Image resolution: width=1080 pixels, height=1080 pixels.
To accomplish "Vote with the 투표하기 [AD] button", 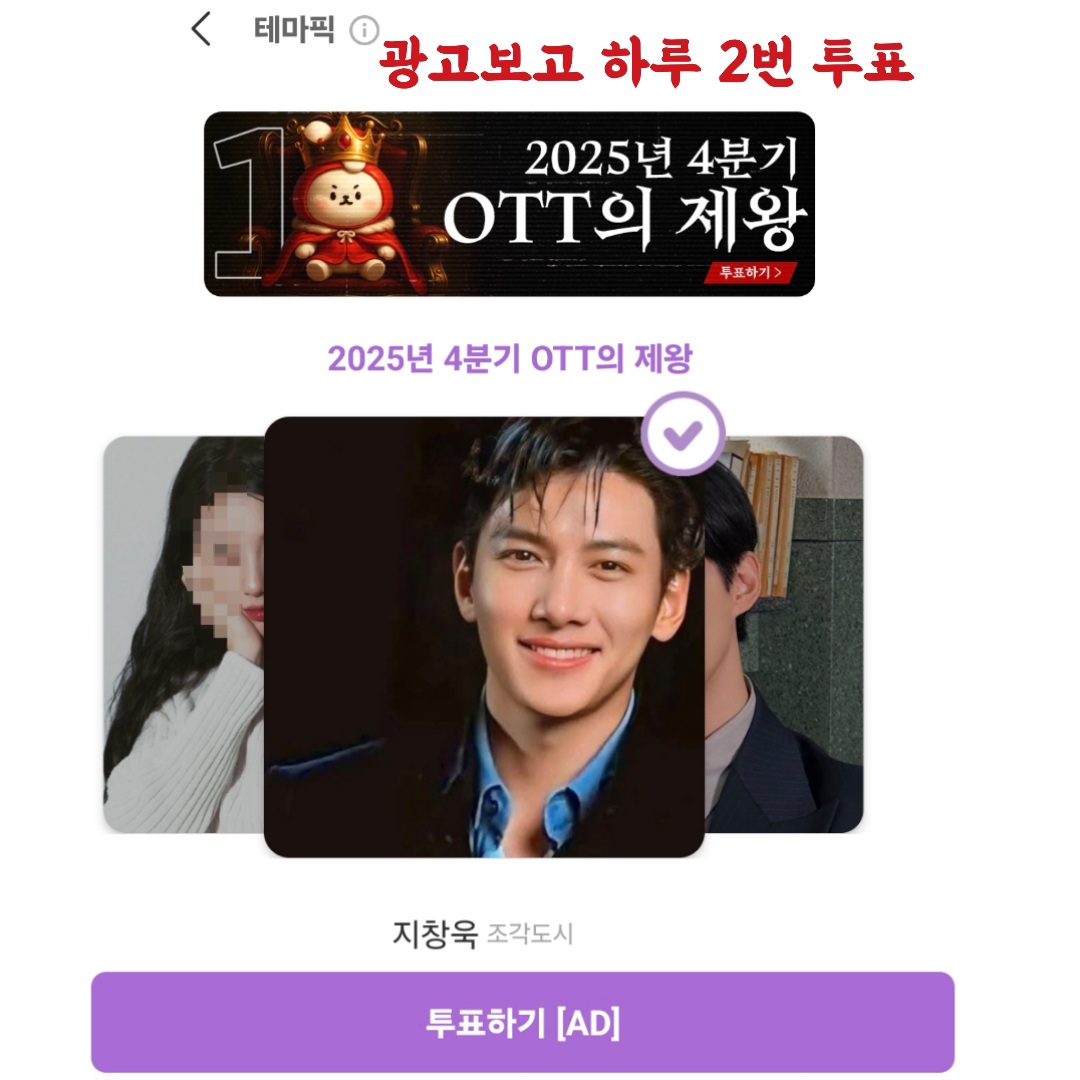I will coord(522,1022).
